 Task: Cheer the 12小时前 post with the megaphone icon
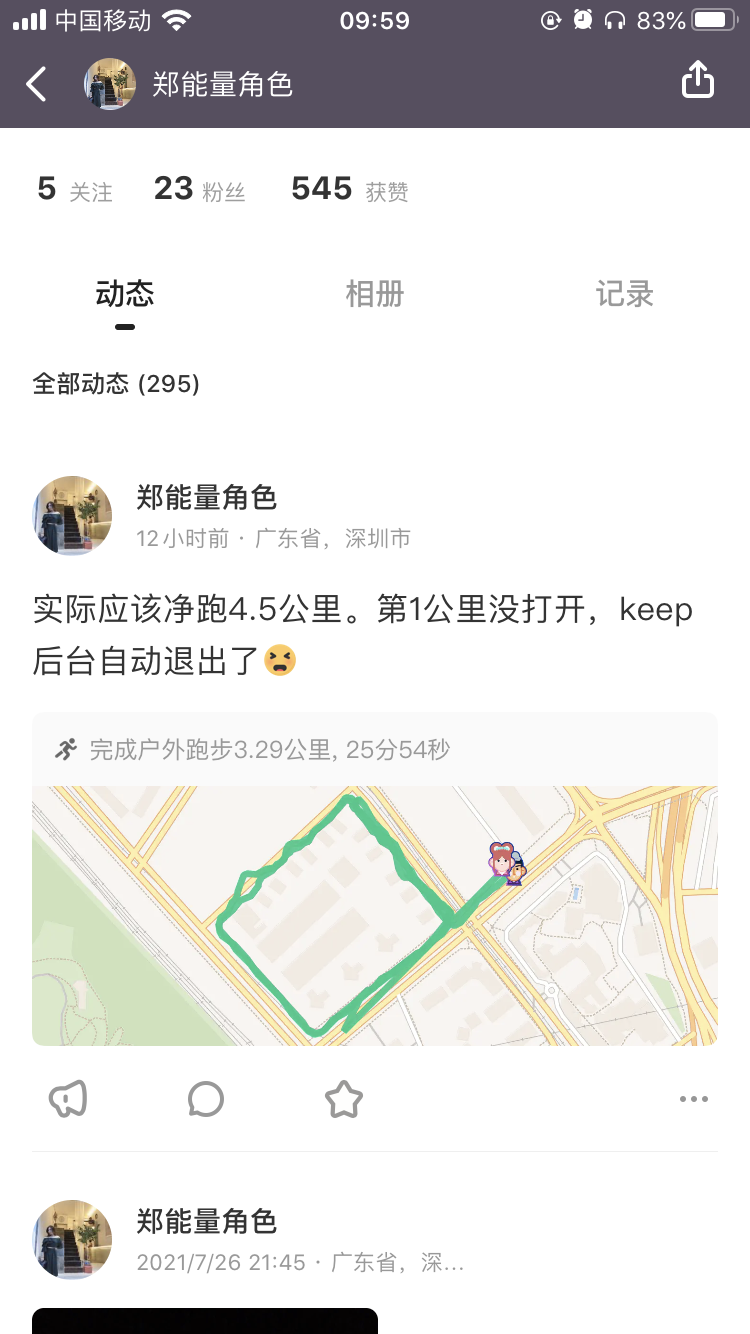pos(68,1099)
